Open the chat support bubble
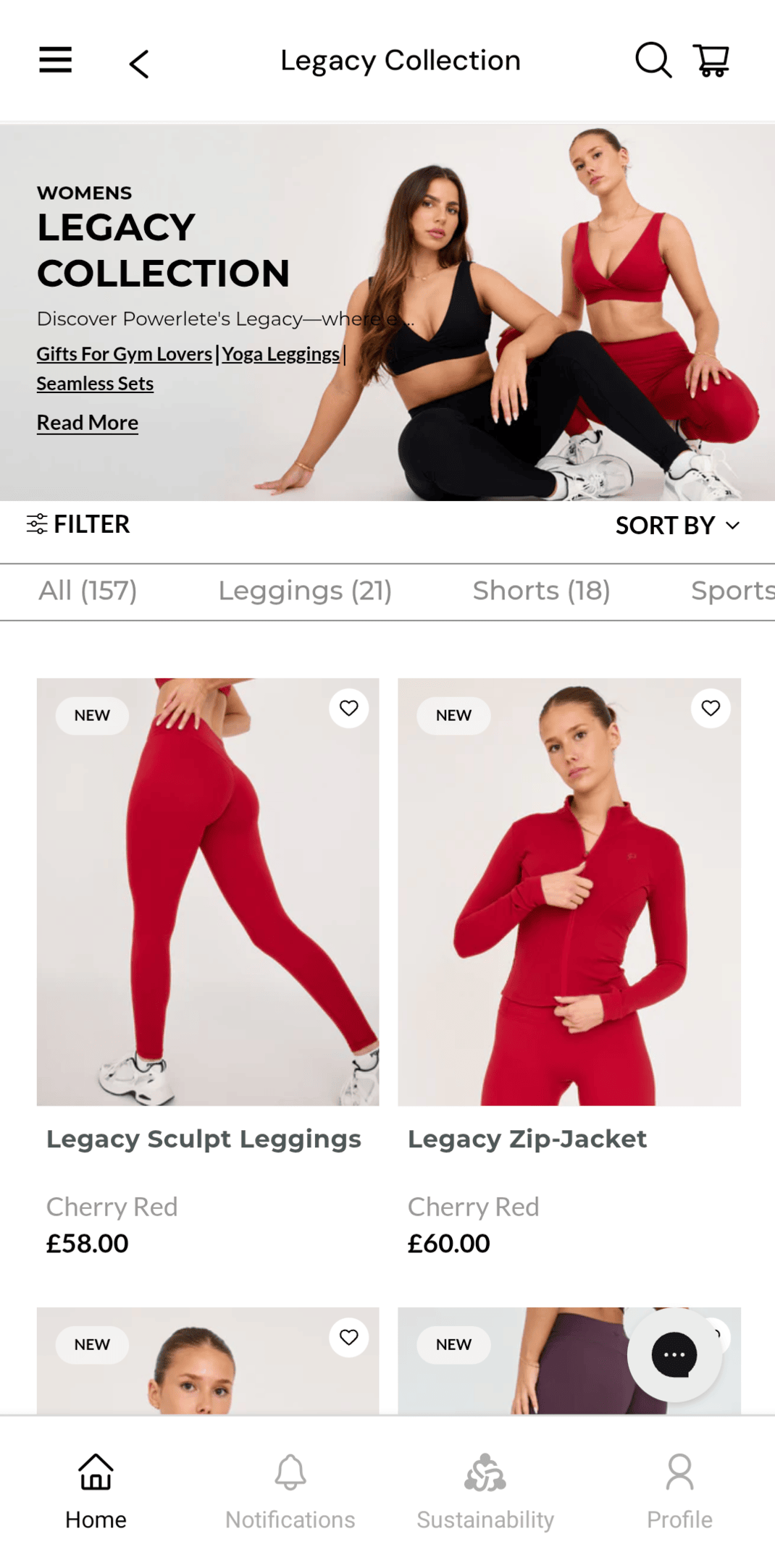The height and width of the screenshot is (1568, 775). (674, 1354)
